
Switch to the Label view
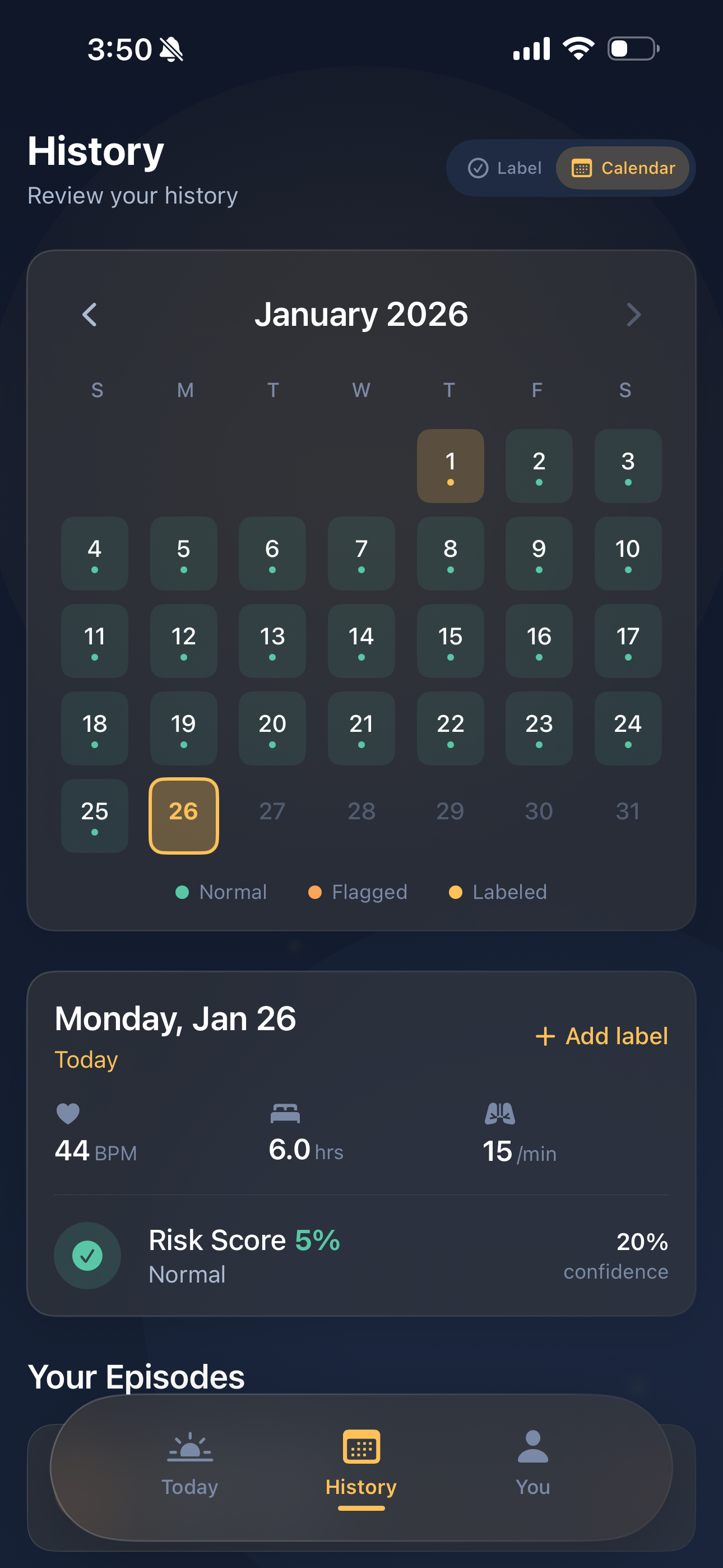(504, 168)
